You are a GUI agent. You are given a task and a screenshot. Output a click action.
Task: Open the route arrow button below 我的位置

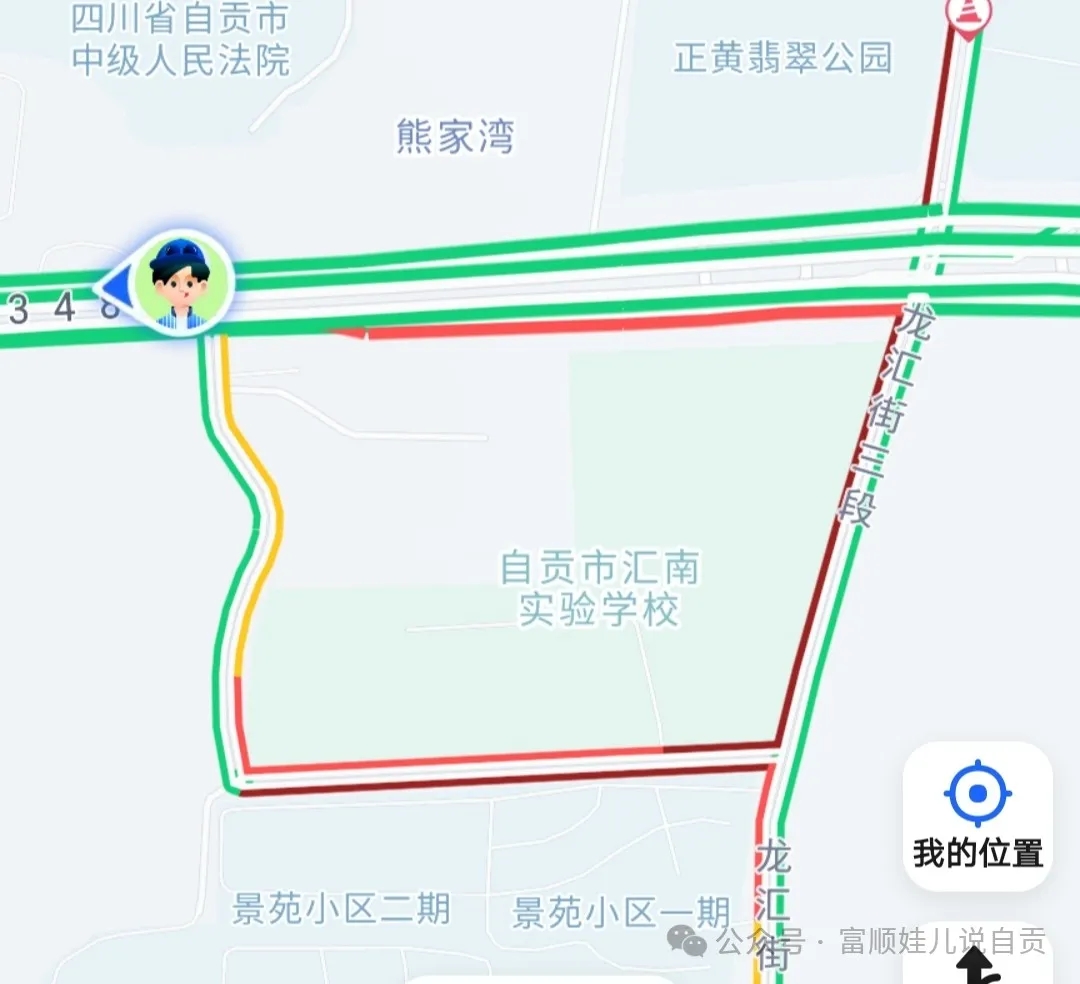click(x=975, y=960)
